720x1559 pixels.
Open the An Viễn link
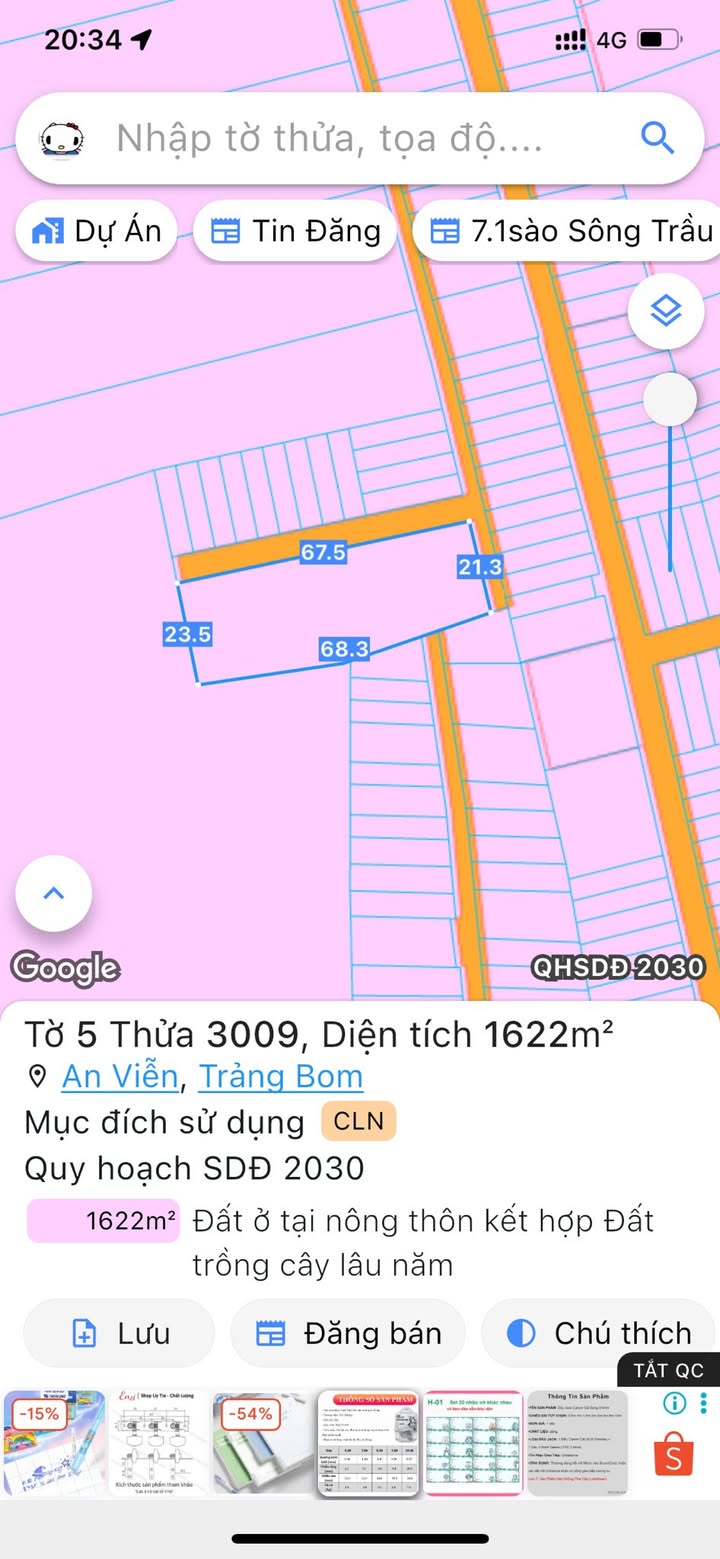[x=120, y=1076]
